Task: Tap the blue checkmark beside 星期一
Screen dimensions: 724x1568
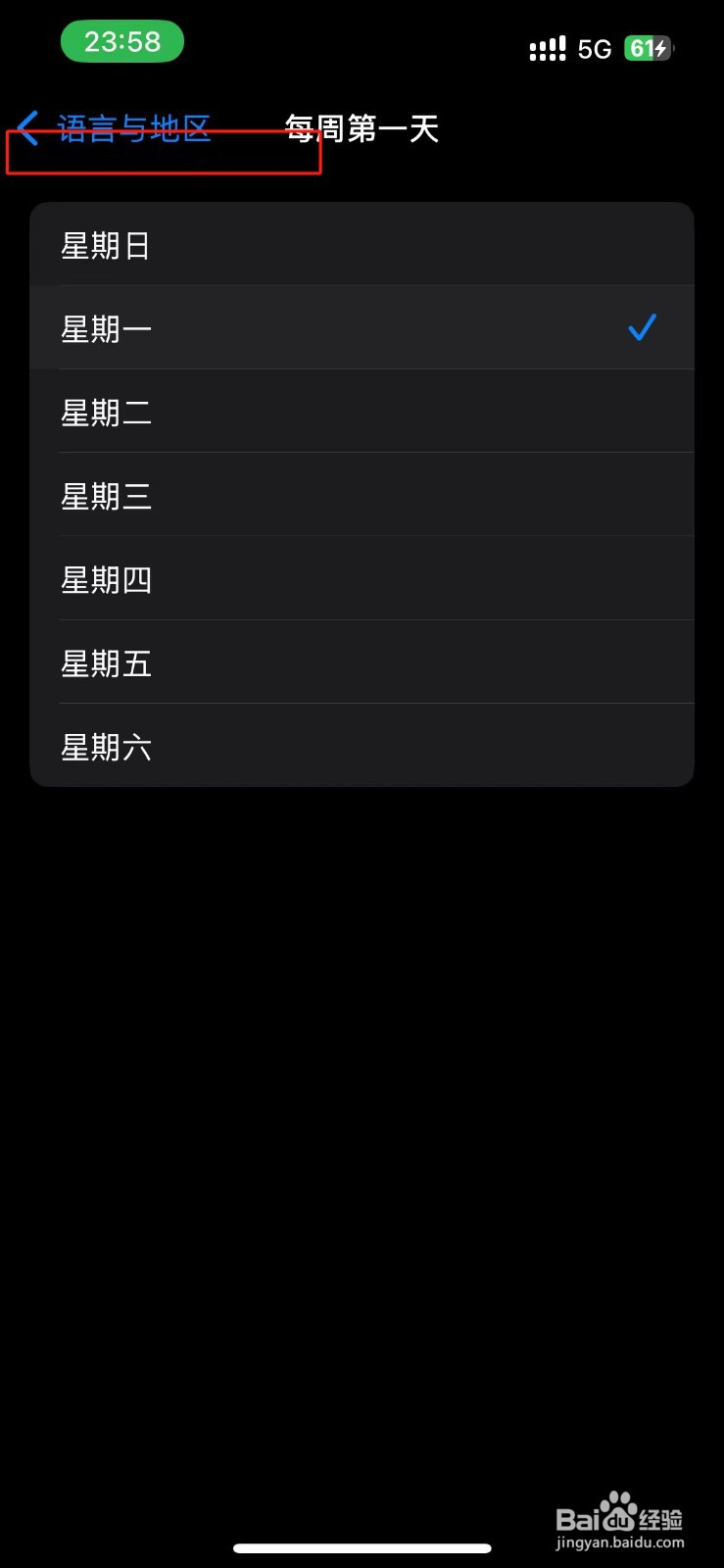Action: pyautogui.click(x=643, y=327)
